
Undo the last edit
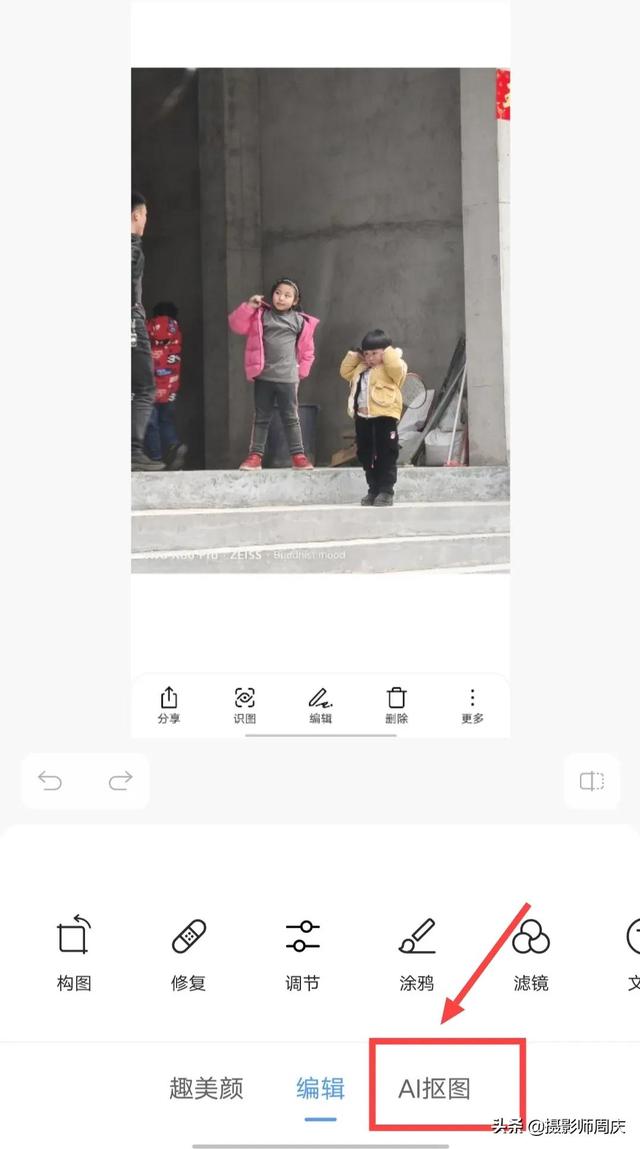click(50, 781)
